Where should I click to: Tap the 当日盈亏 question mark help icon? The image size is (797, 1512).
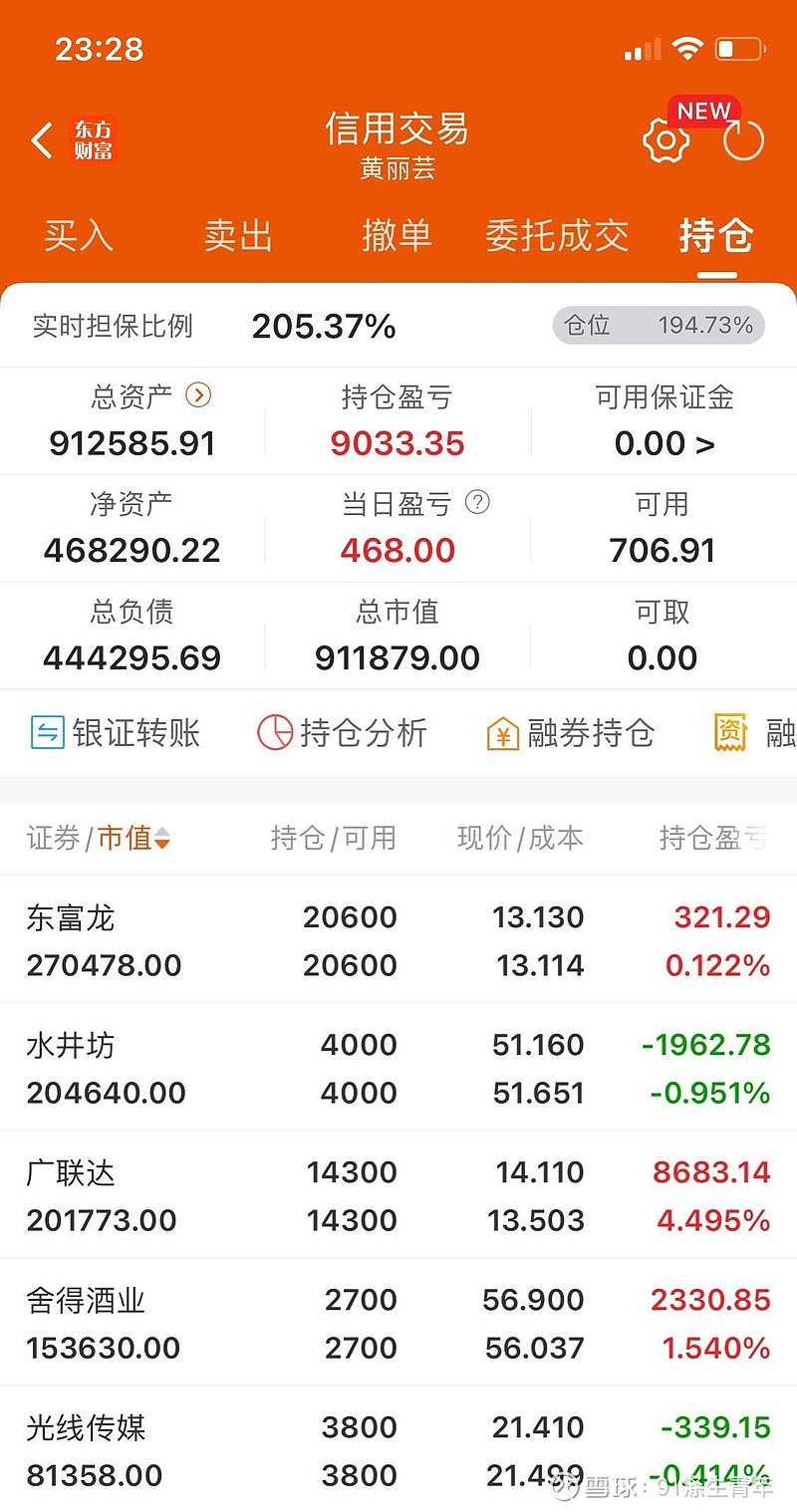[478, 503]
